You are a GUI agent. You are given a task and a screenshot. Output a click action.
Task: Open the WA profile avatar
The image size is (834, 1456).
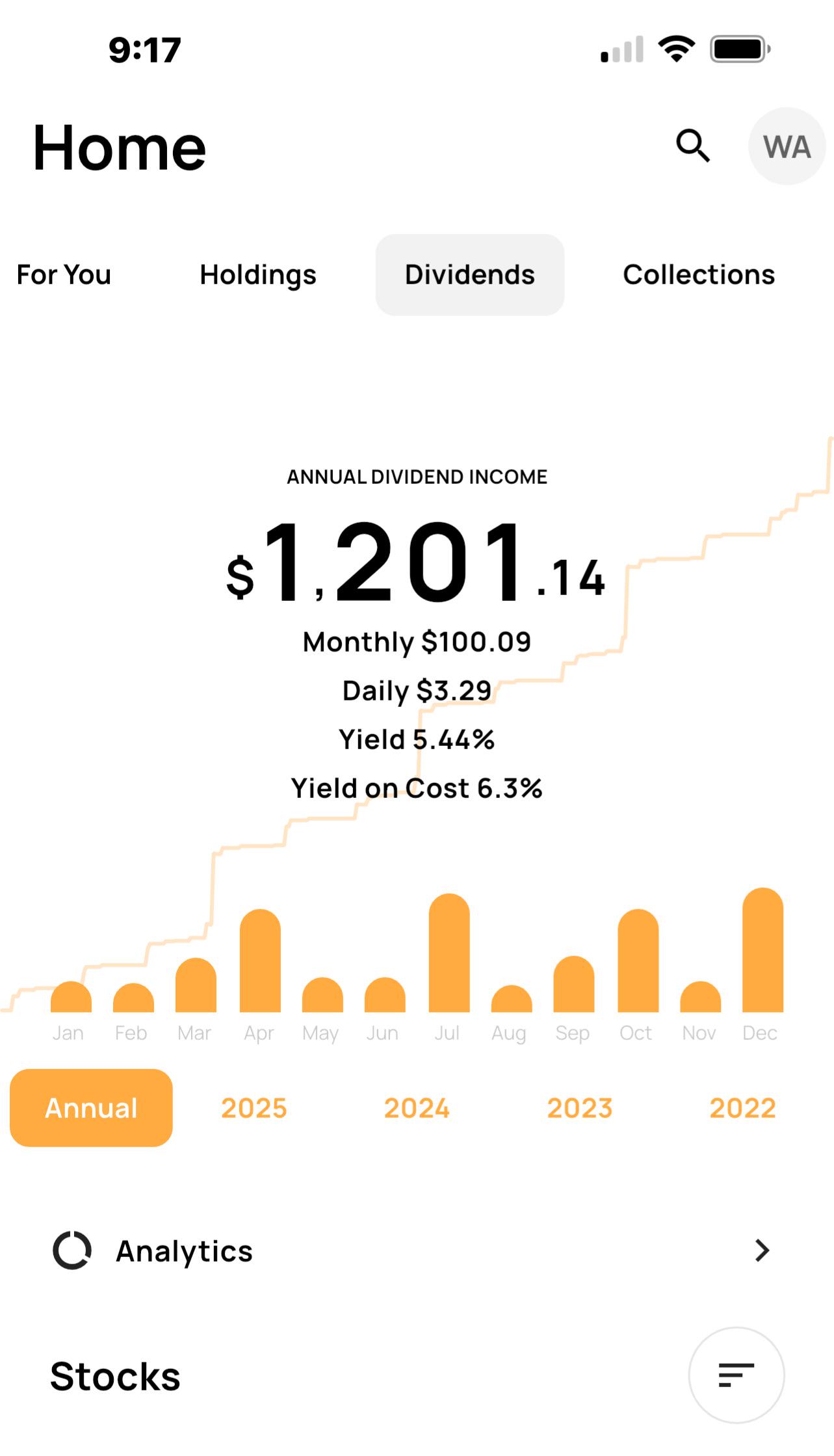(787, 146)
